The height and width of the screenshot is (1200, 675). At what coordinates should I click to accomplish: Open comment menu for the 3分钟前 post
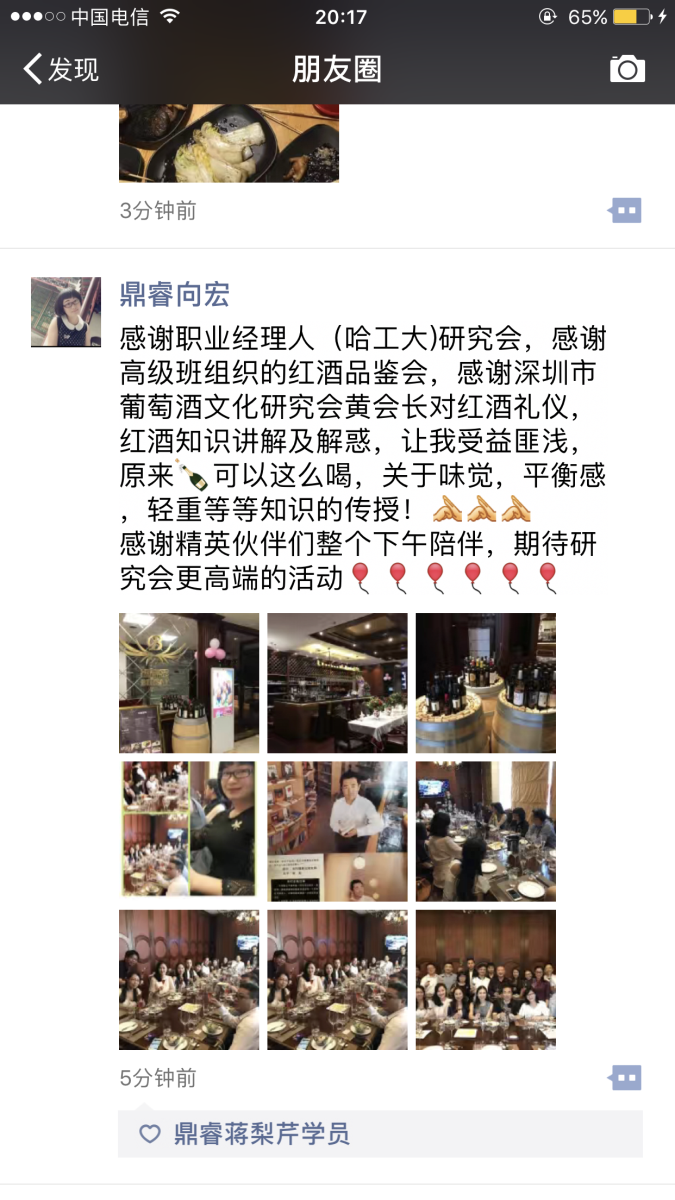point(625,211)
